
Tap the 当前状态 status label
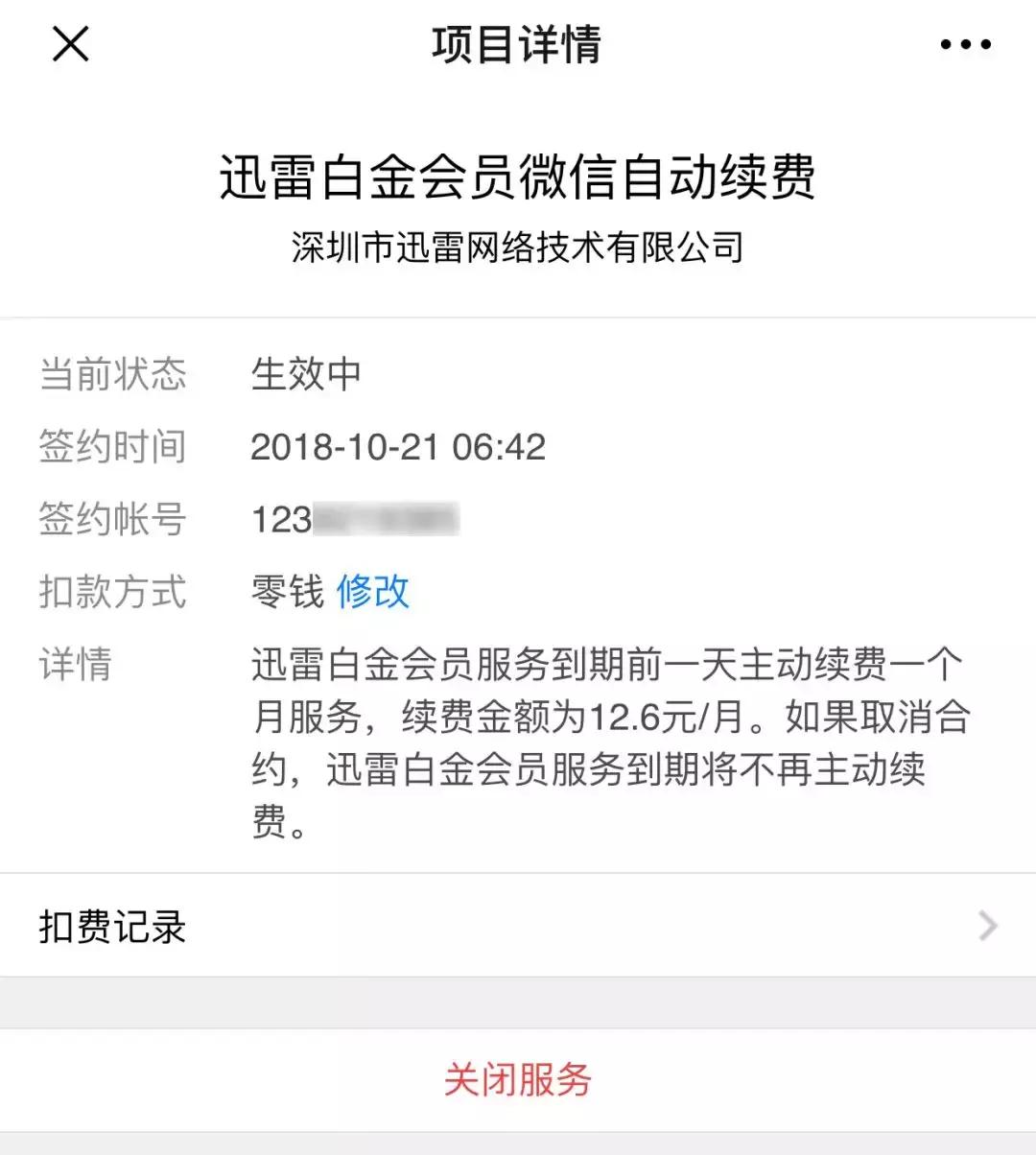(112, 375)
